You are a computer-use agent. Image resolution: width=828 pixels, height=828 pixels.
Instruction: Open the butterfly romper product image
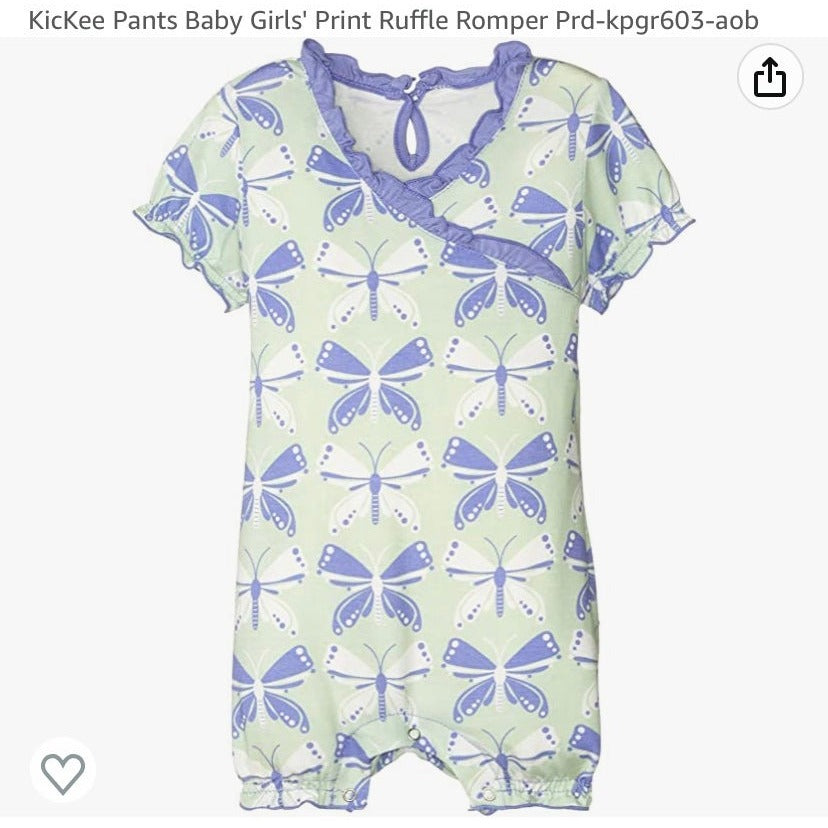pos(414,420)
